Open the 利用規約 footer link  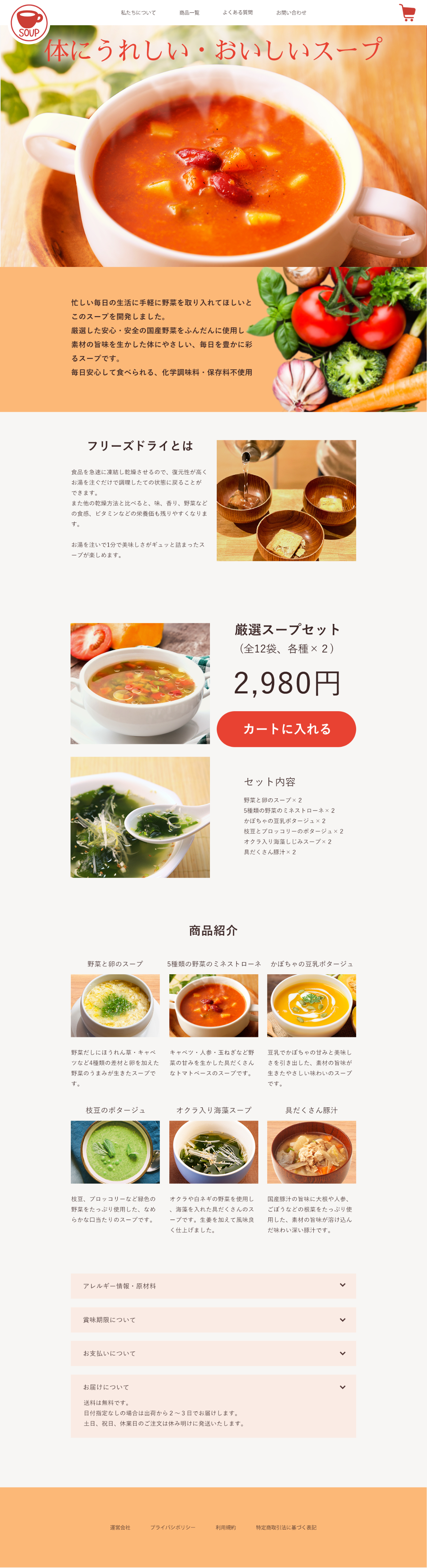point(226,1527)
